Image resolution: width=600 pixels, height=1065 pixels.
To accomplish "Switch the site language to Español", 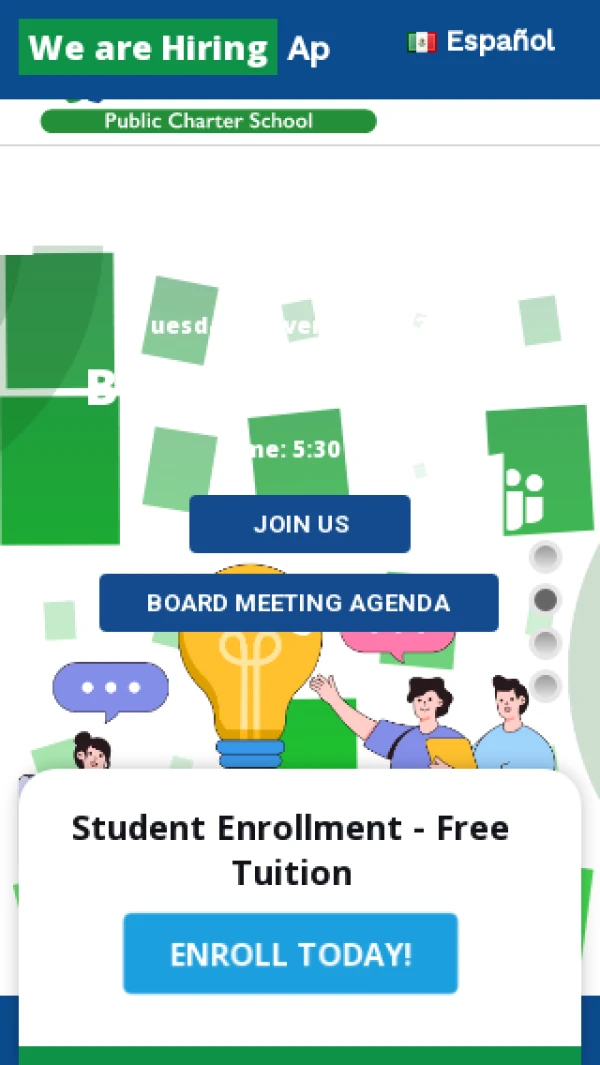I will tap(481, 42).
